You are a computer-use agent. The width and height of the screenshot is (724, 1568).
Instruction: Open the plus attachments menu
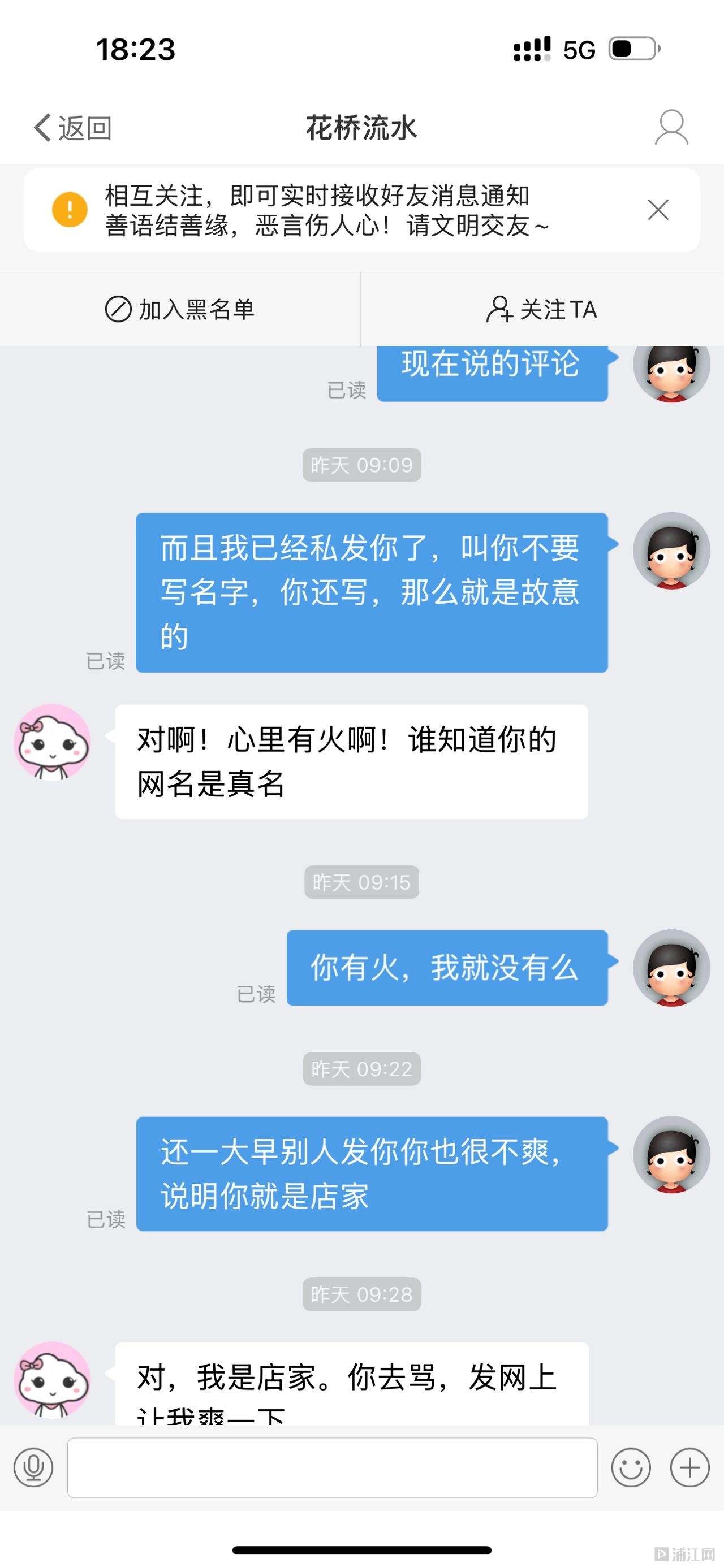tap(690, 1467)
